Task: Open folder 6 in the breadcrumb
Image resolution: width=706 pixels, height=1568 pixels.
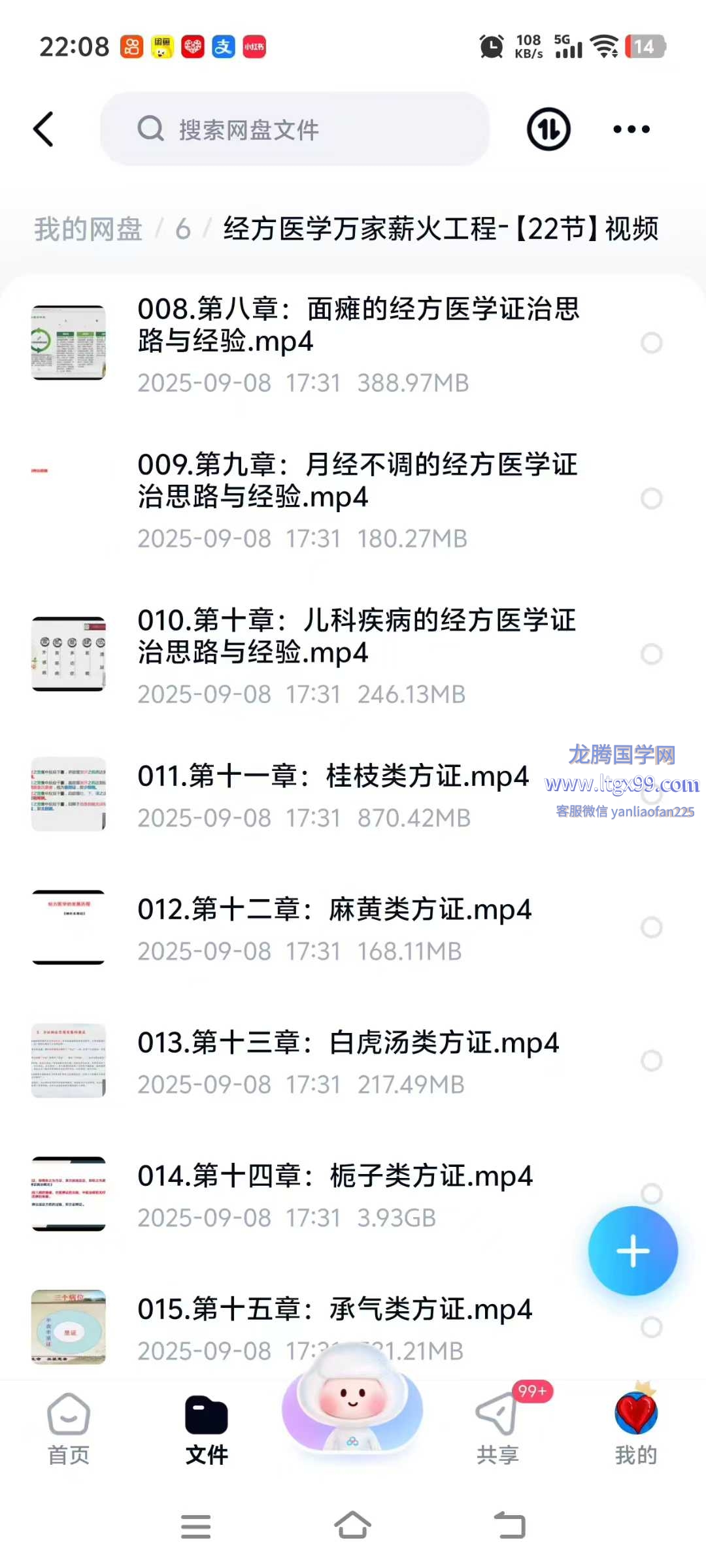Action: [x=183, y=229]
